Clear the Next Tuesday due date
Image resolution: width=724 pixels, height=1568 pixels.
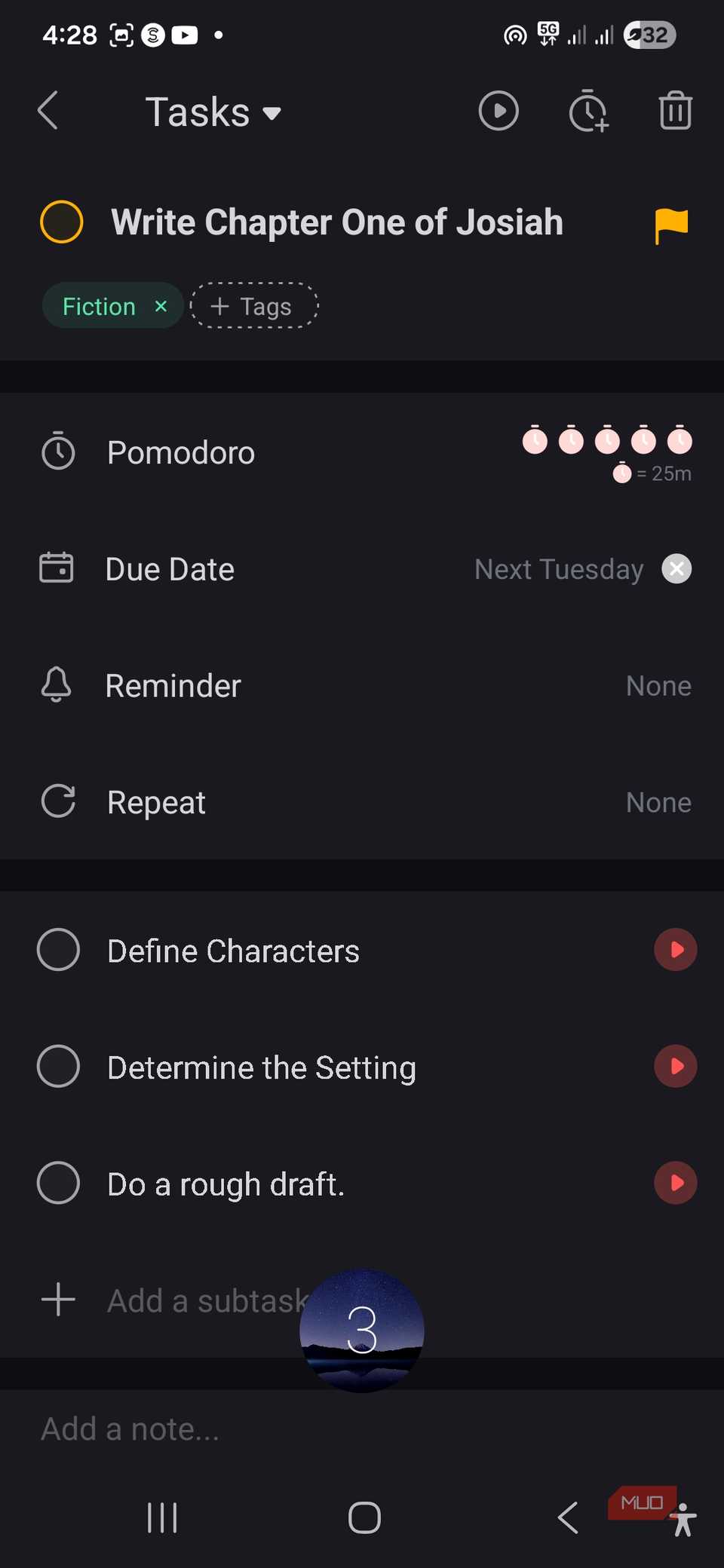676,568
